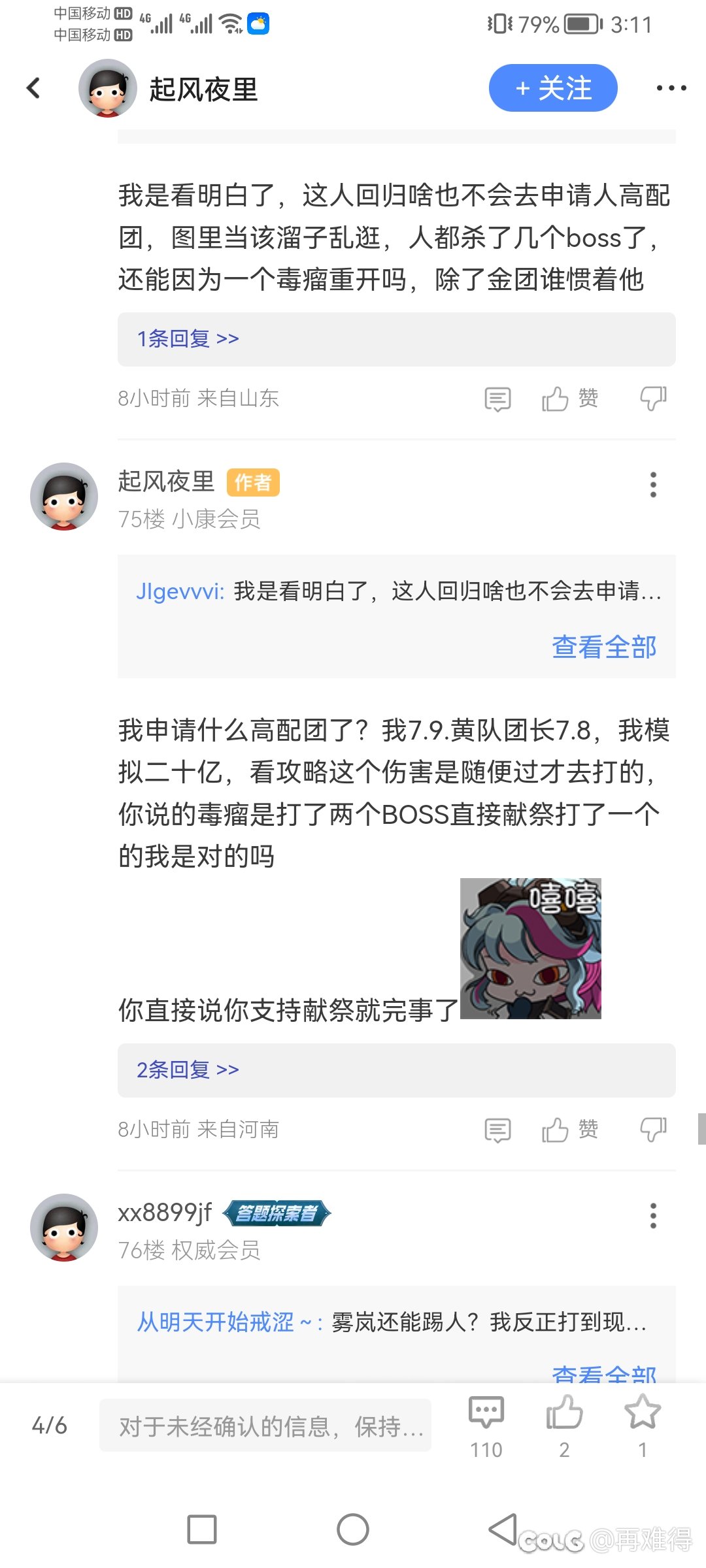Open the 嘻嘻 sticker image

pyautogui.click(x=530, y=948)
